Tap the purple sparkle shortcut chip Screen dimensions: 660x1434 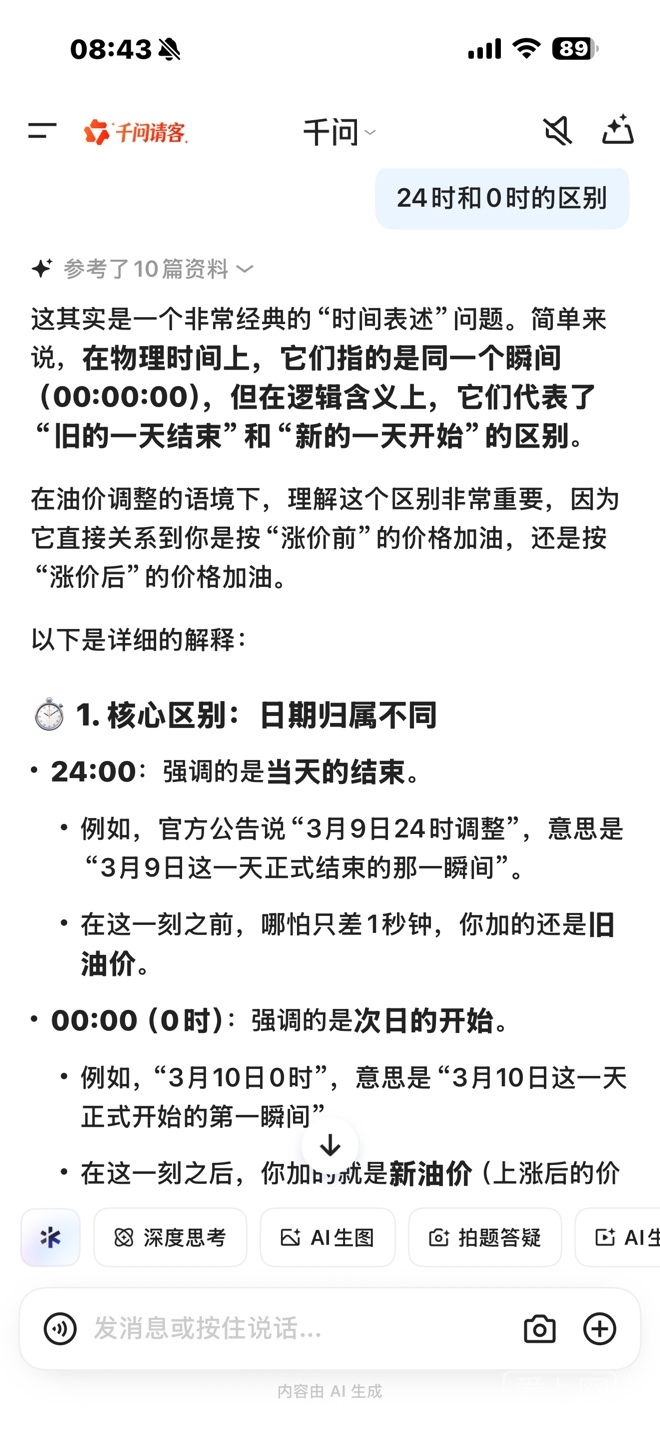click(x=50, y=1238)
